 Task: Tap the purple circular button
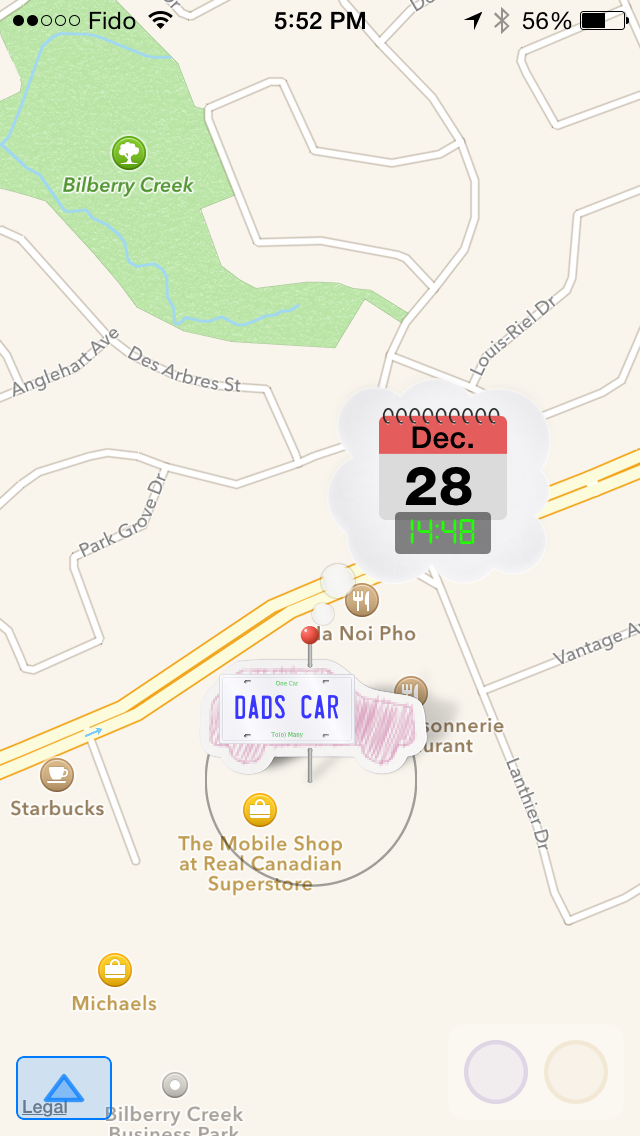(496, 1072)
